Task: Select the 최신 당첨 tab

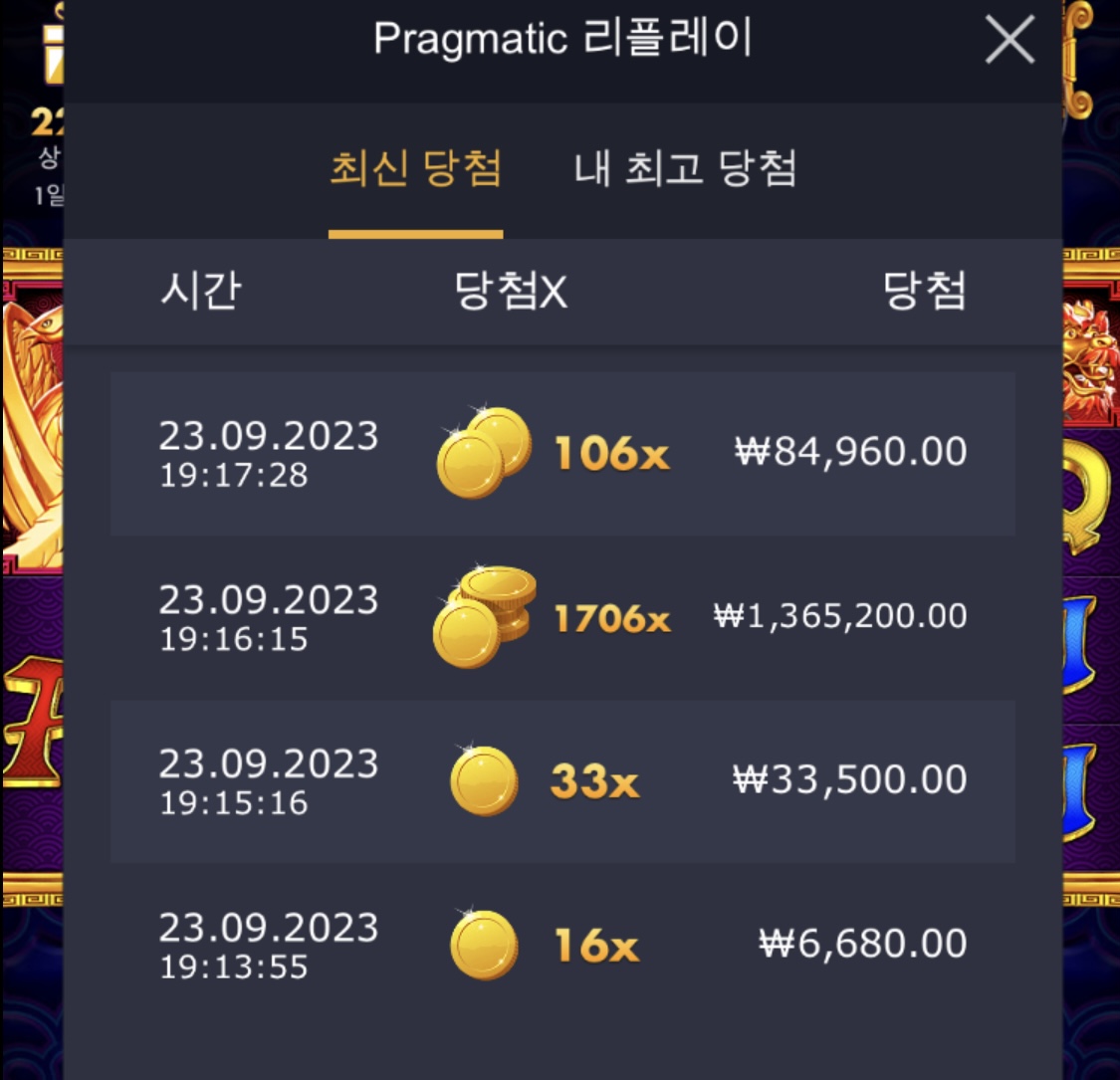Action: 416,169
